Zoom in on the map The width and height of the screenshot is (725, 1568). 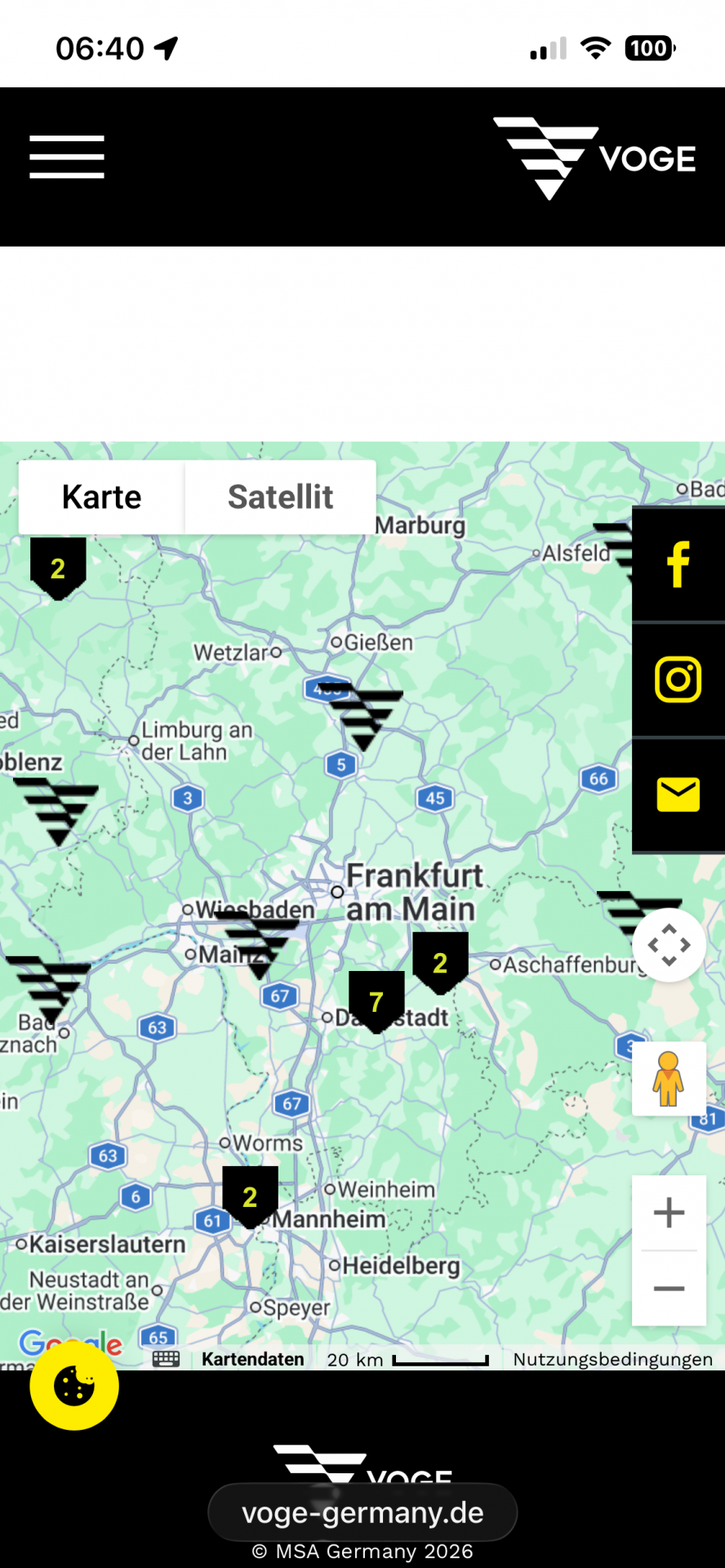(x=669, y=1213)
